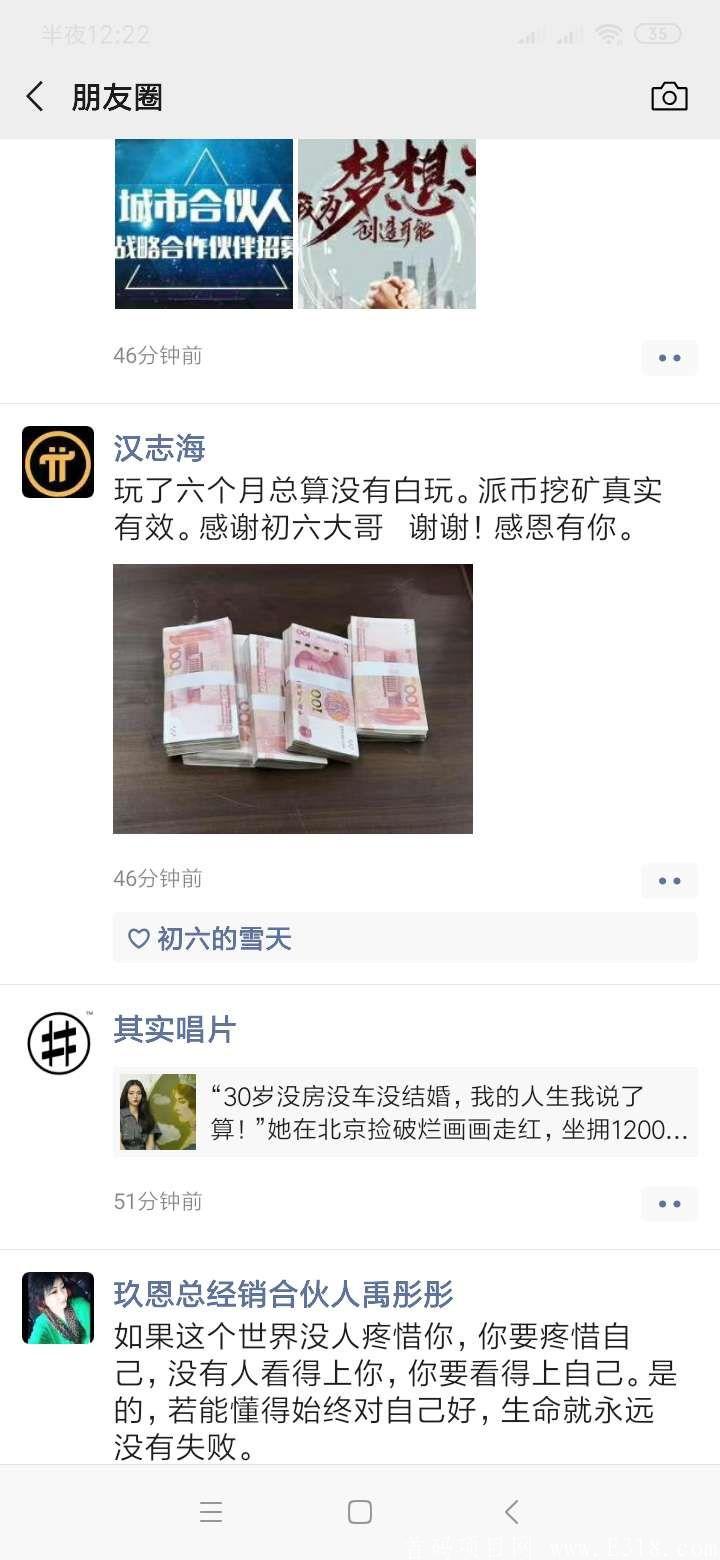Open the like/comment menu under 汉志海's post
The image size is (720, 1560).
point(669,881)
